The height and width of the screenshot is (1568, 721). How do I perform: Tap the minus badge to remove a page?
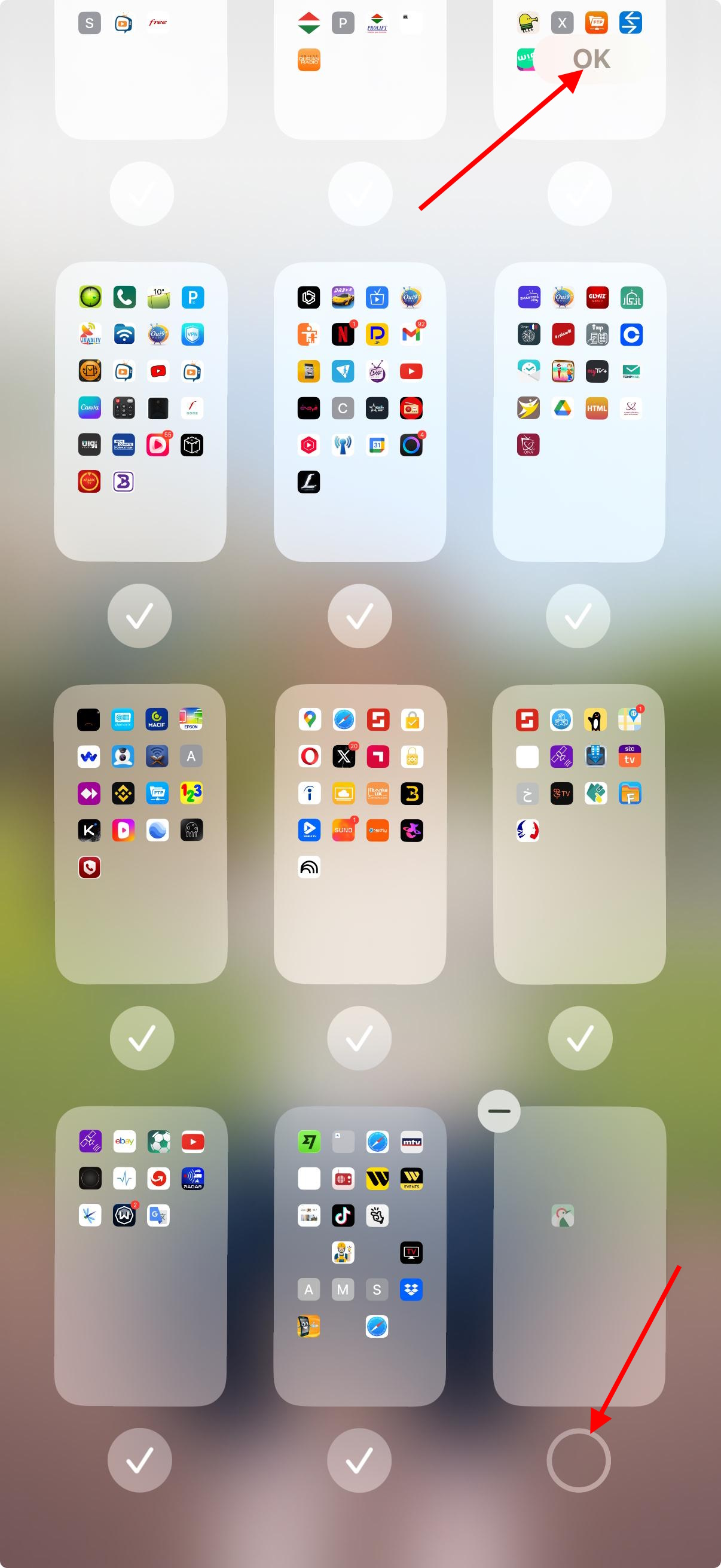pyautogui.click(x=499, y=1111)
